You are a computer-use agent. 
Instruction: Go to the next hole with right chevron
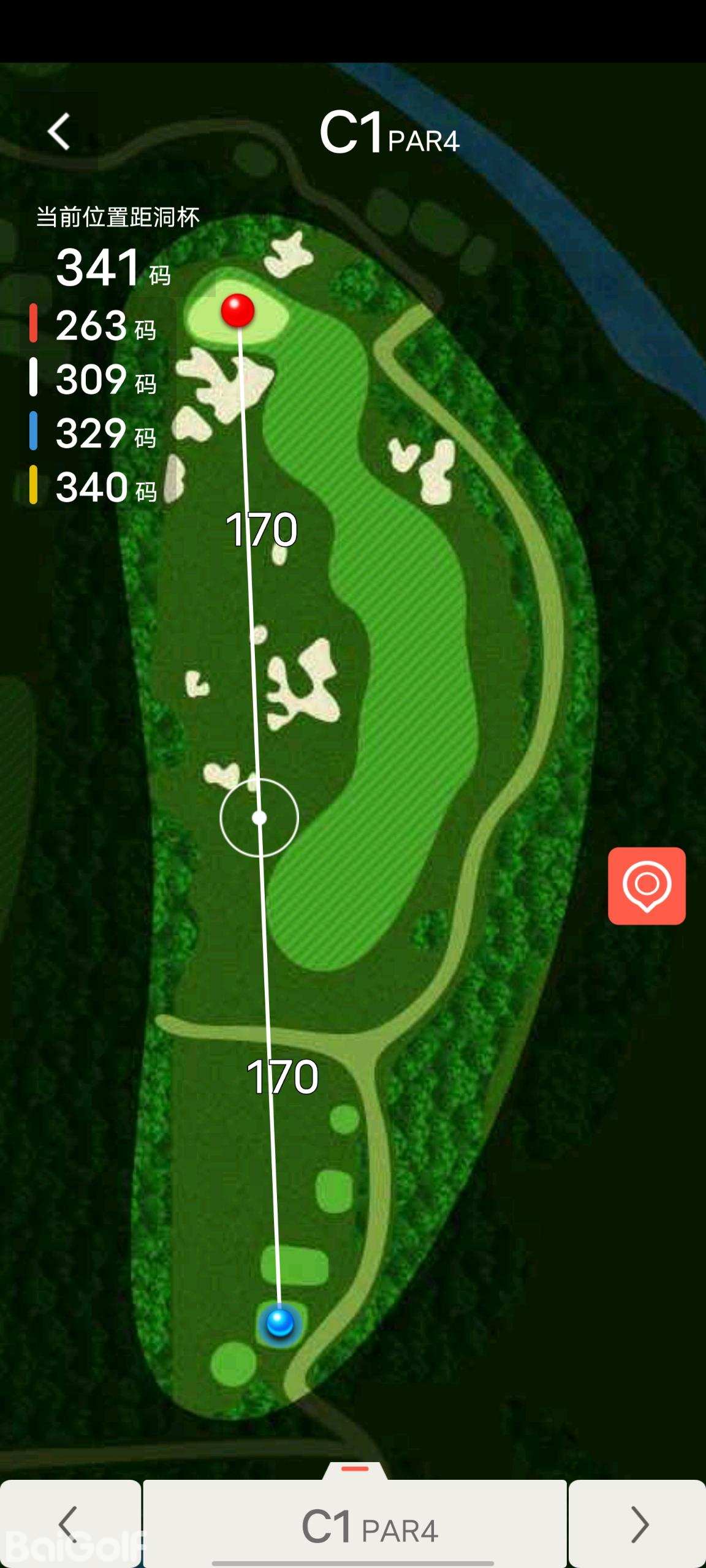tap(638, 1524)
